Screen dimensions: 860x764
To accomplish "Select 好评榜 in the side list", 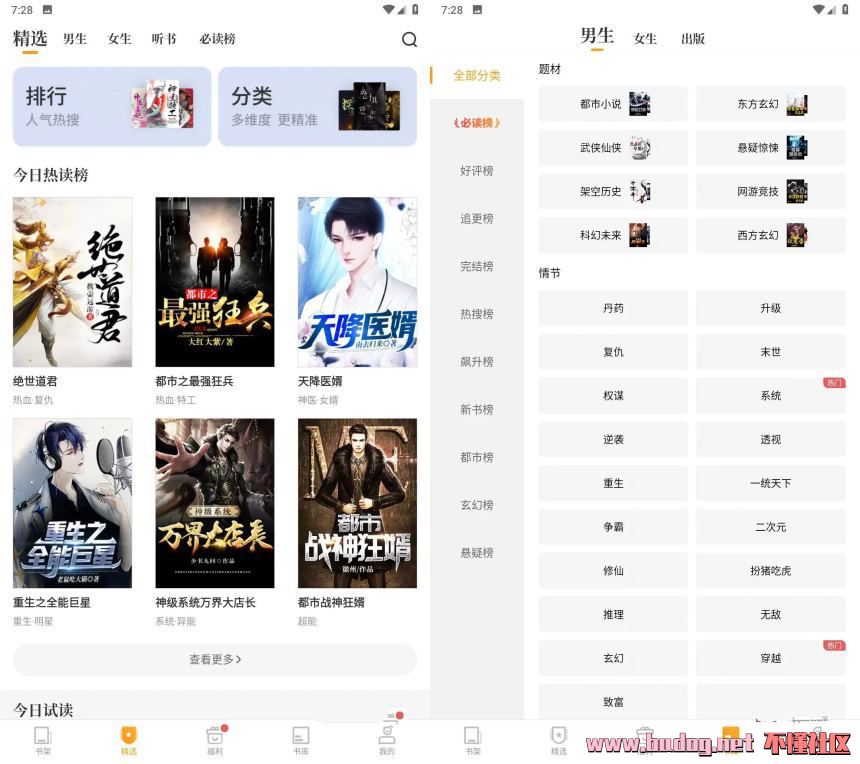I will 477,171.
